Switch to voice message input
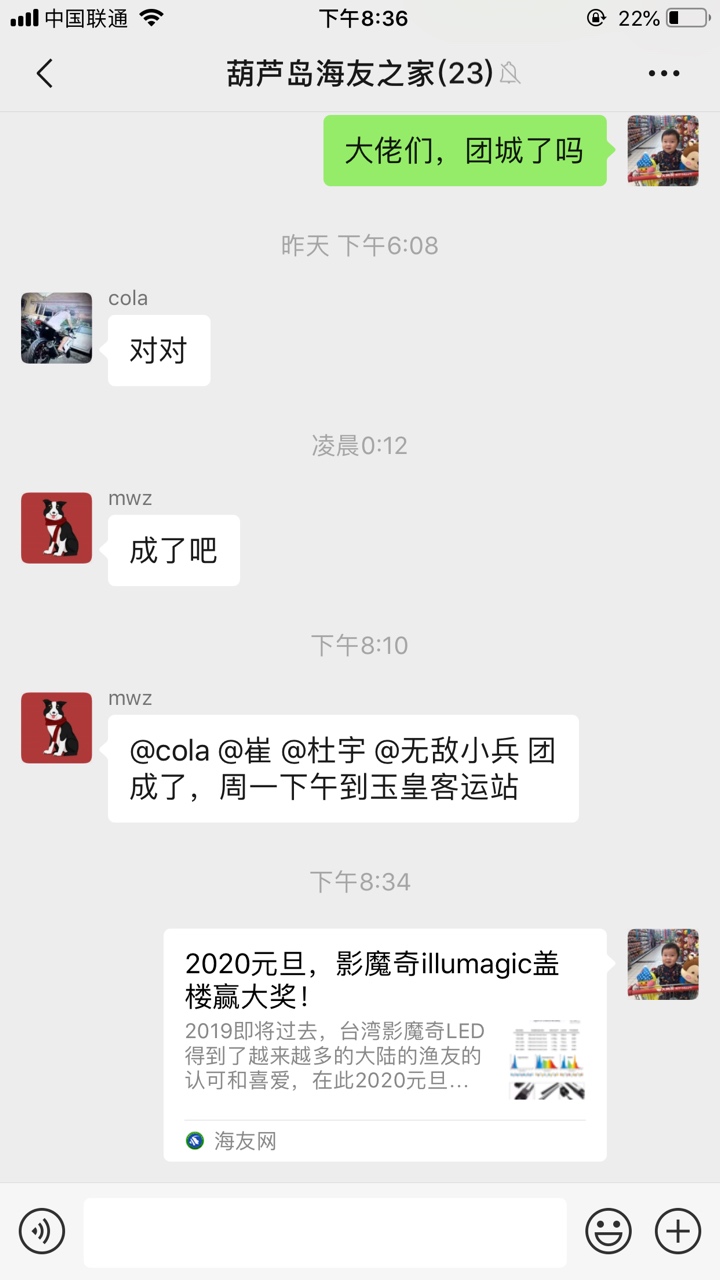 (42, 1230)
